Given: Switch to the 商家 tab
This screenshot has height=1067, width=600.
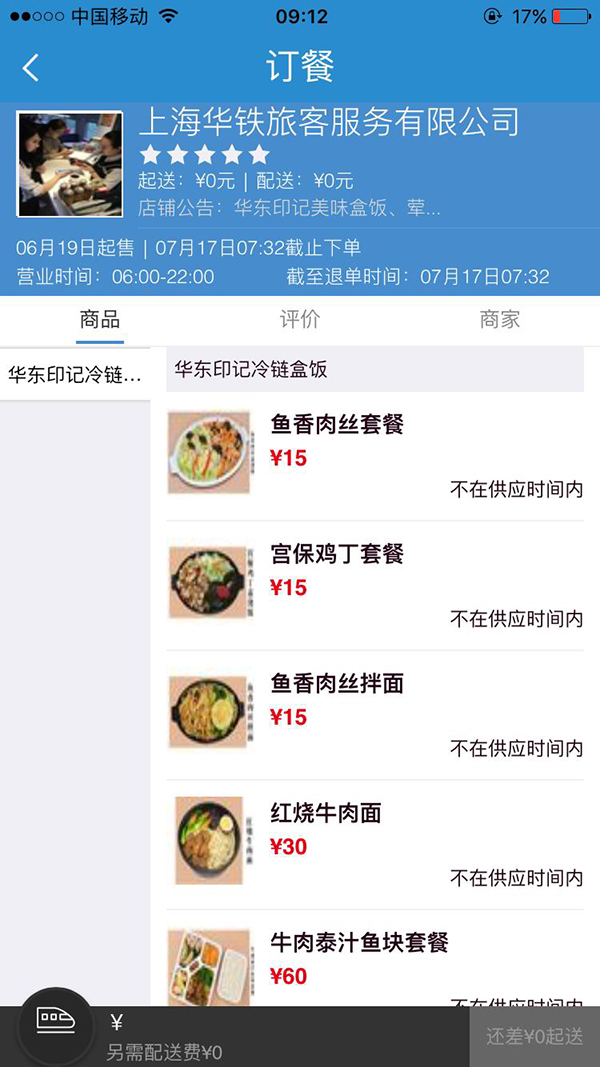Looking at the screenshot, I should coord(500,320).
